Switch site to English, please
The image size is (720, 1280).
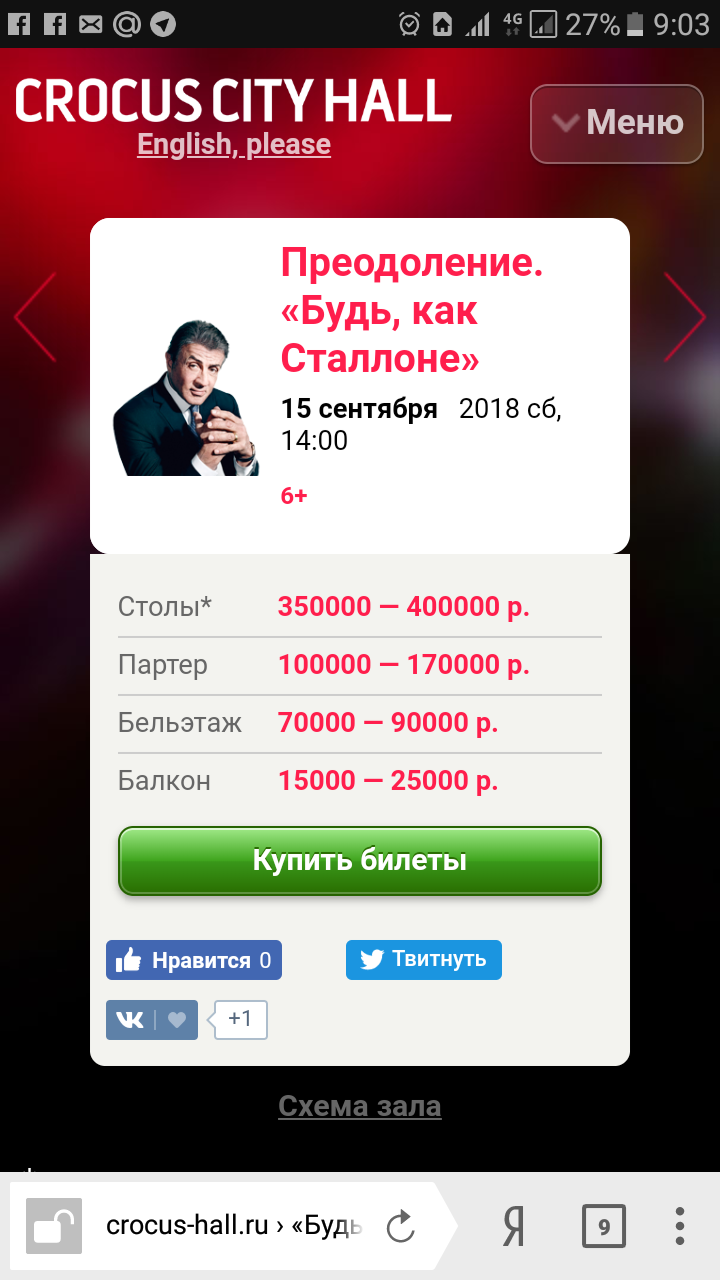[x=234, y=145]
